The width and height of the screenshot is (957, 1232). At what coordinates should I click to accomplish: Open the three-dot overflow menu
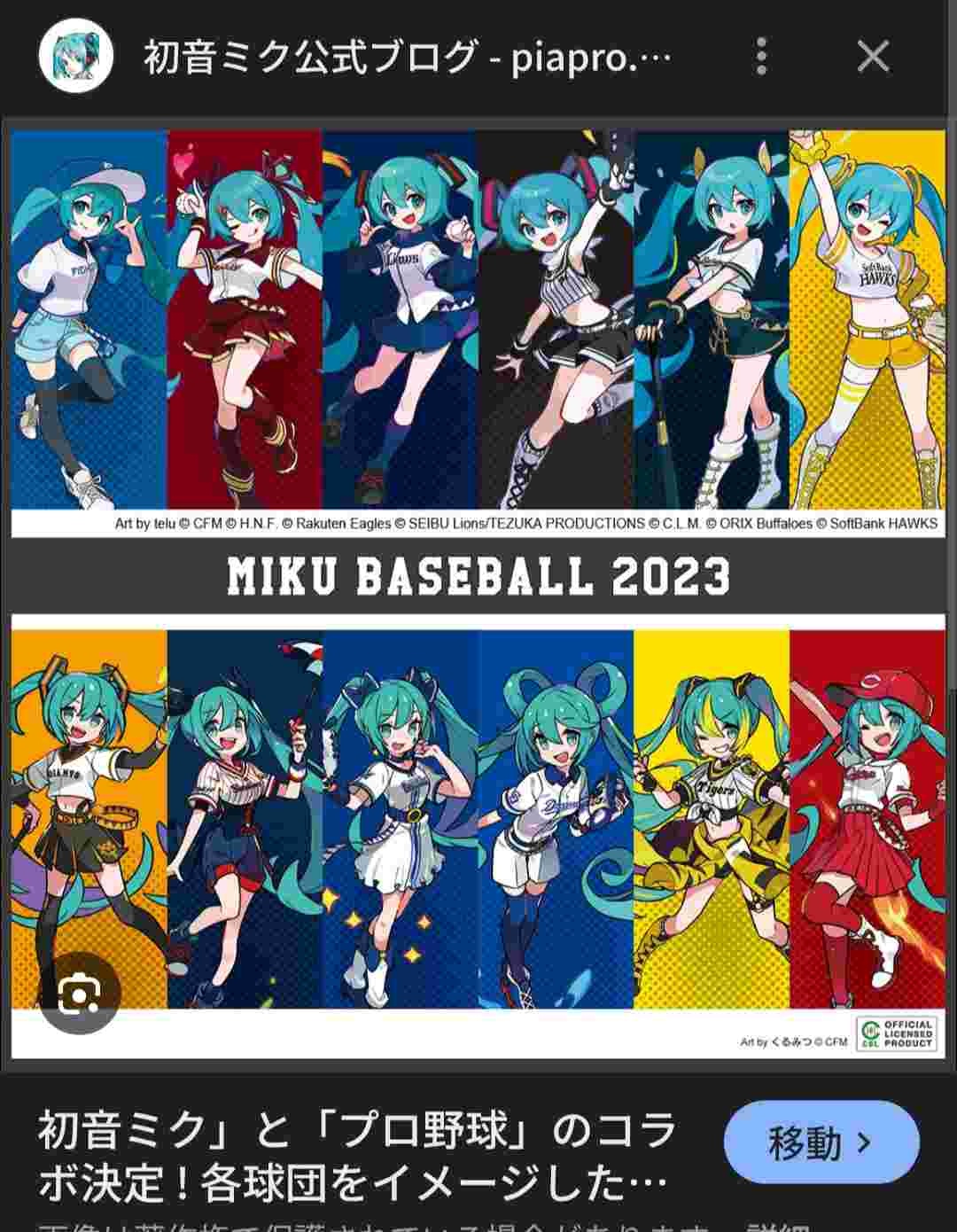click(x=761, y=57)
